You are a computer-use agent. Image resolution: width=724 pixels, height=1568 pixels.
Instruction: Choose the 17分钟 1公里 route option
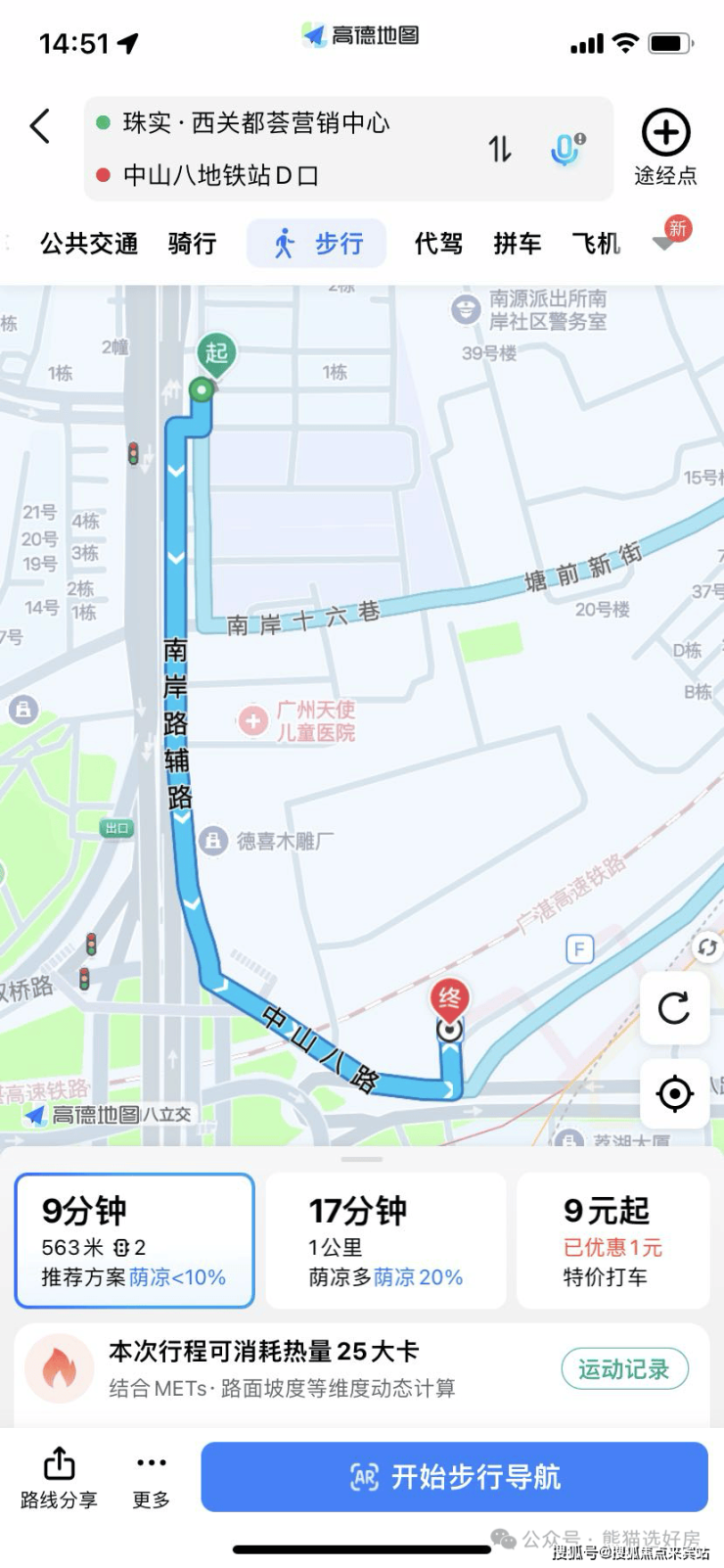point(385,1241)
